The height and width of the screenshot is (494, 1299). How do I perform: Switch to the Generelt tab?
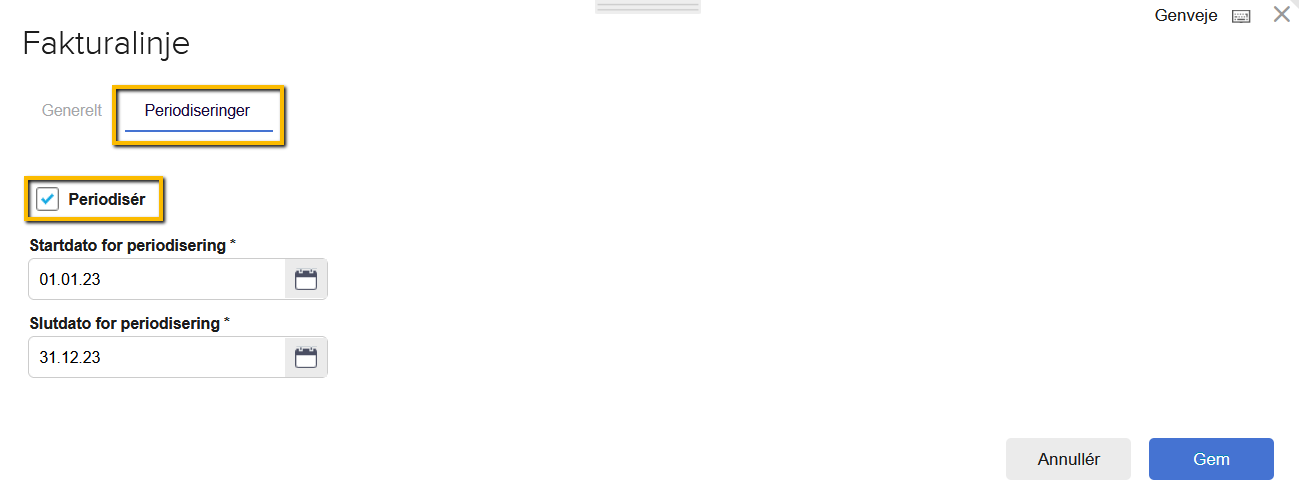pyautogui.click(x=72, y=111)
